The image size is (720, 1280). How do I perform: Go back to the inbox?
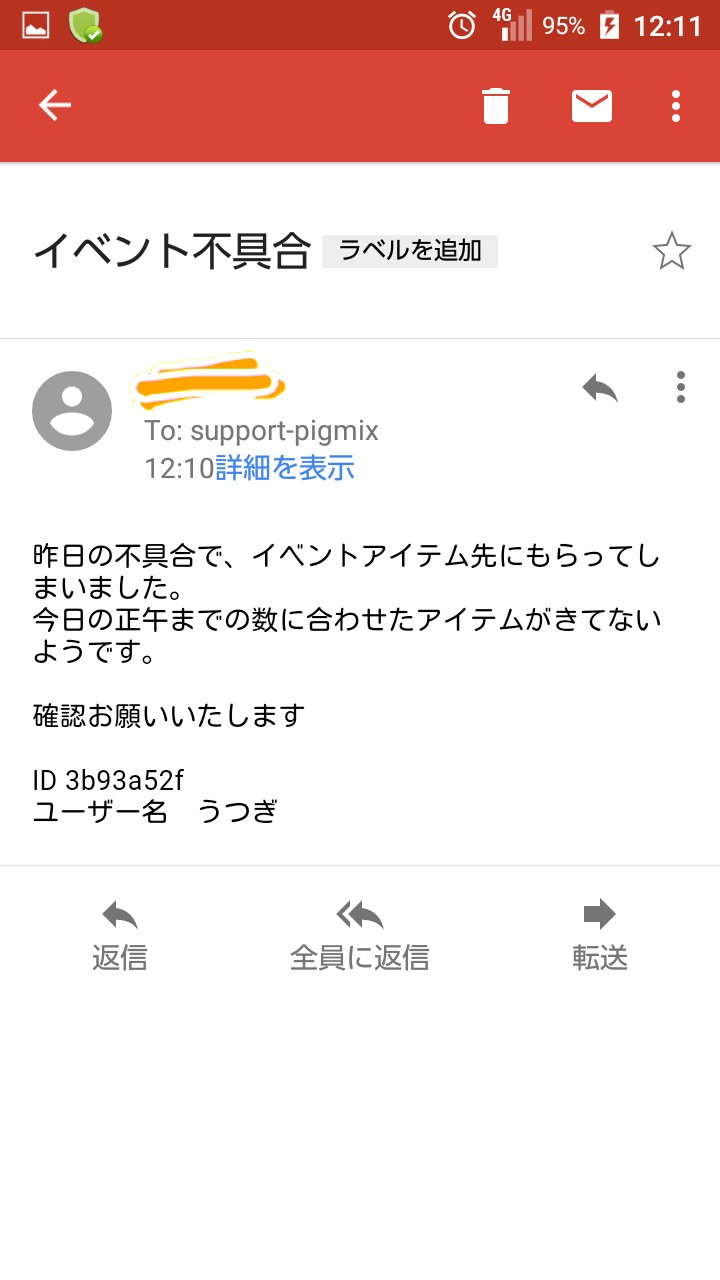(55, 105)
